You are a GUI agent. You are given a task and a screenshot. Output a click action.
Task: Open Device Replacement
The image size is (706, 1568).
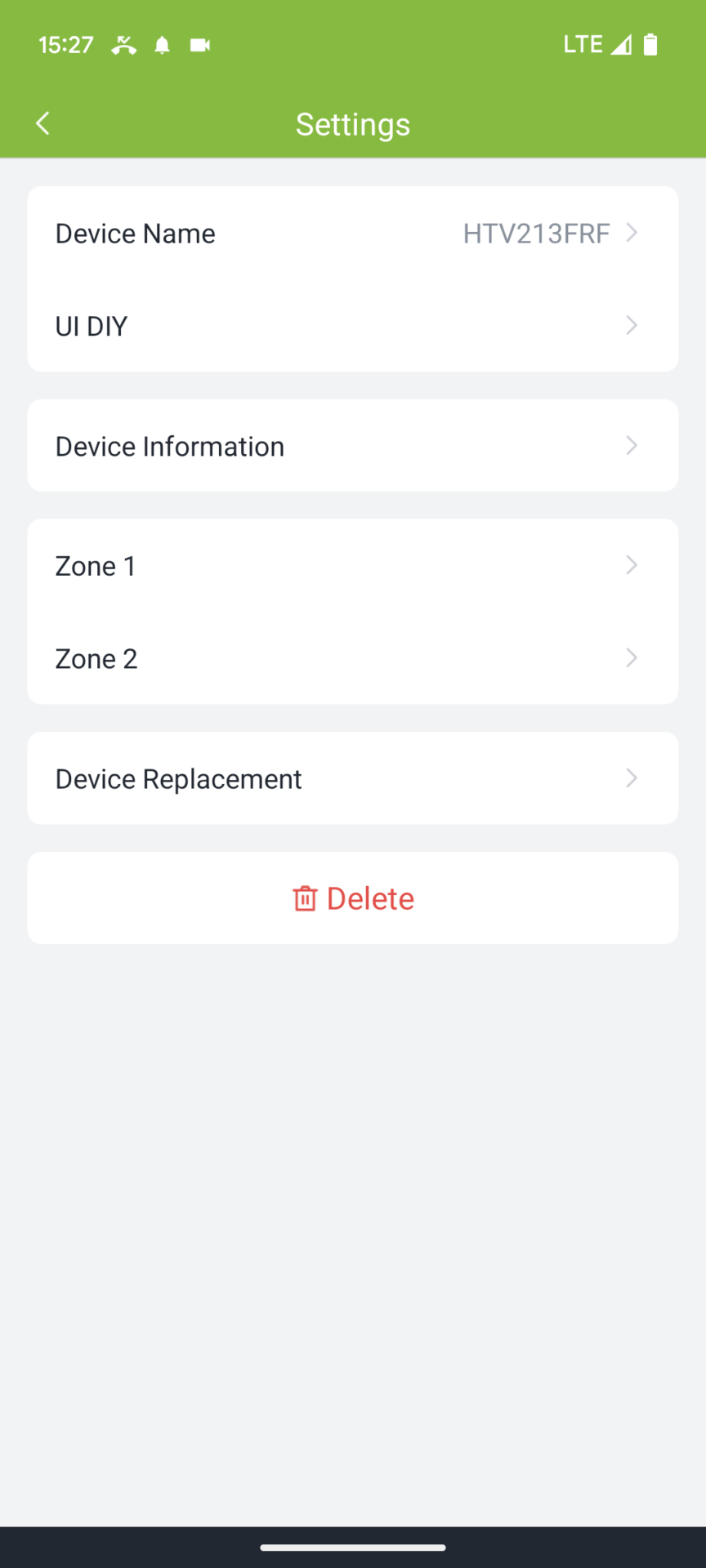pyautogui.click(x=353, y=778)
